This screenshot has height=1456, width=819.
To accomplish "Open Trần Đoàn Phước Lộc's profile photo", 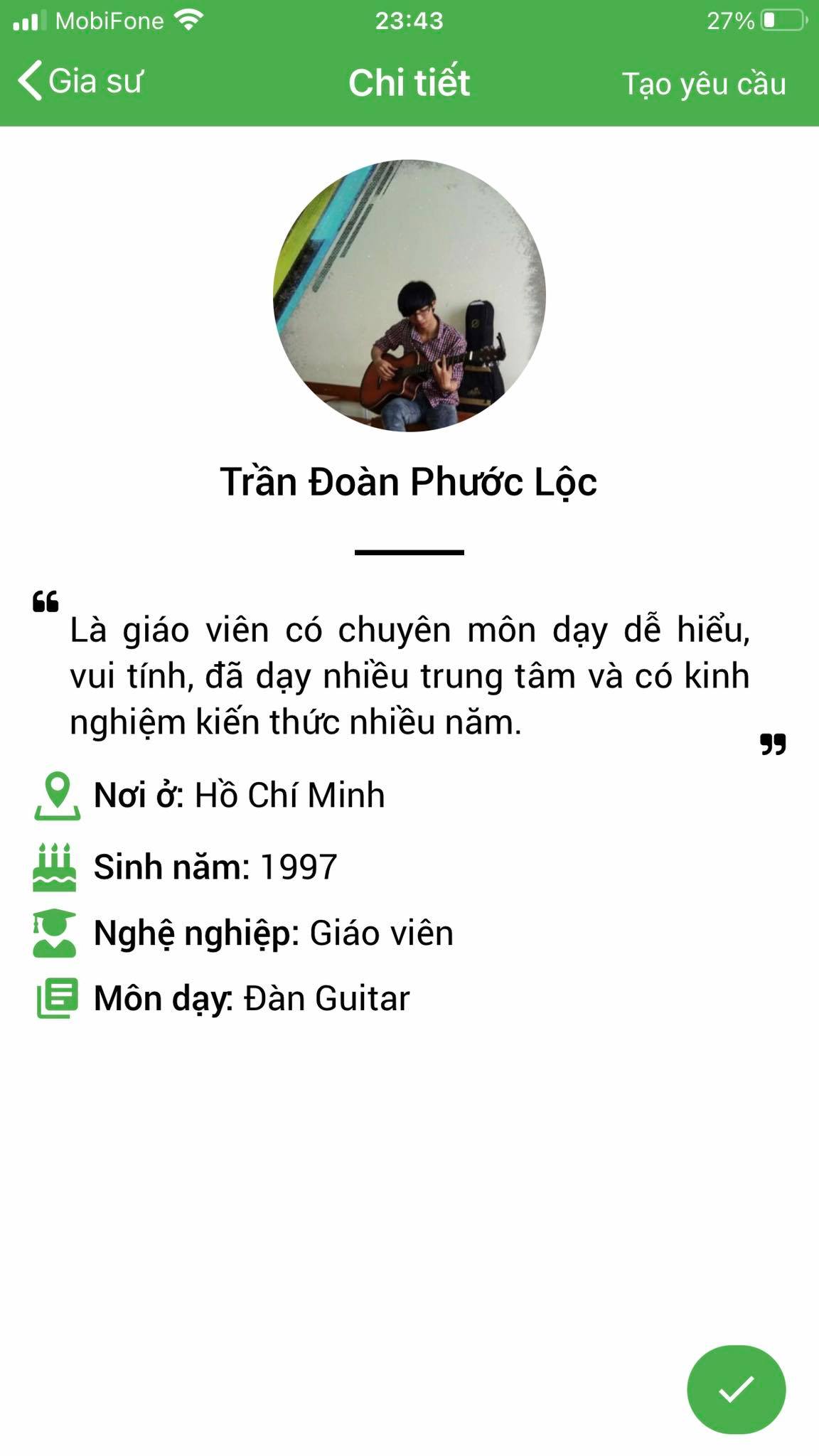I will click(x=409, y=296).
